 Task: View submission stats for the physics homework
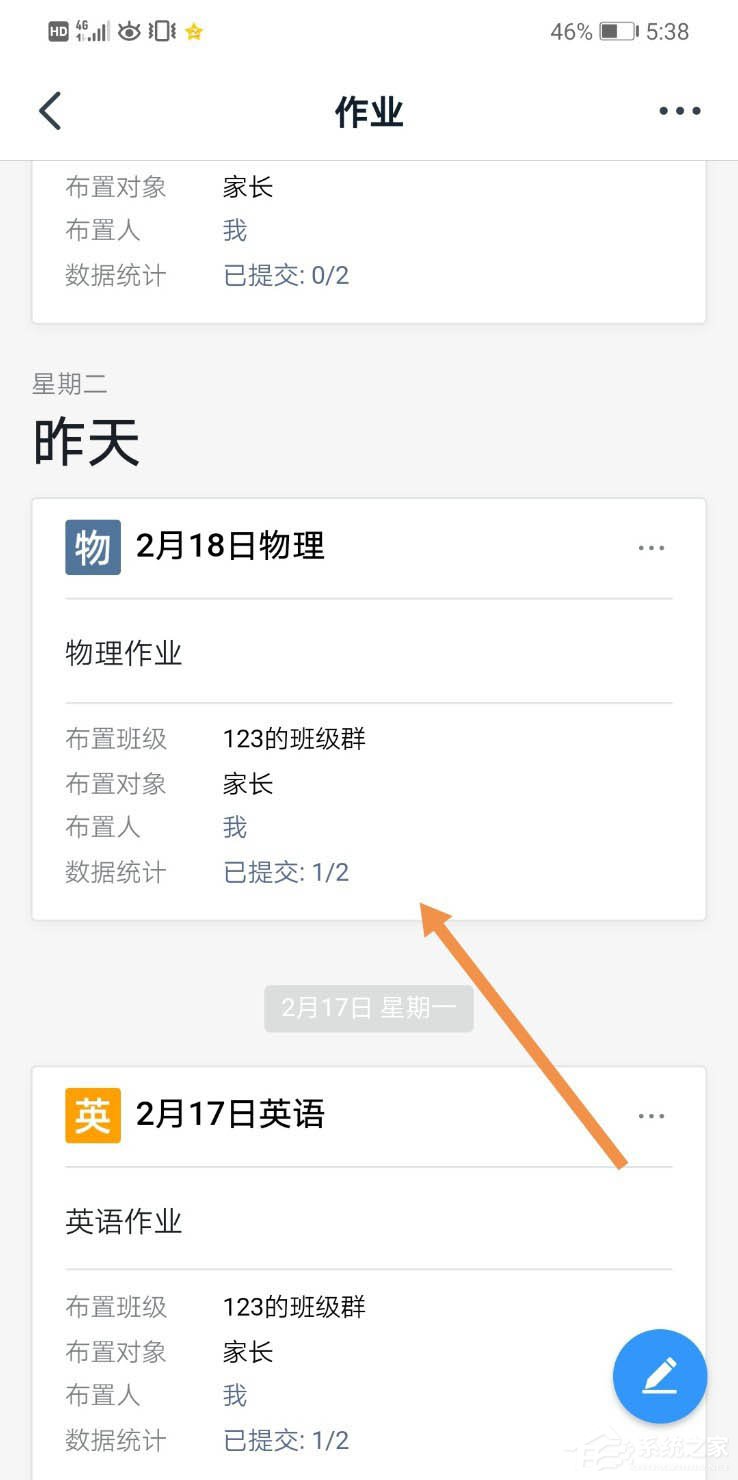tap(286, 872)
